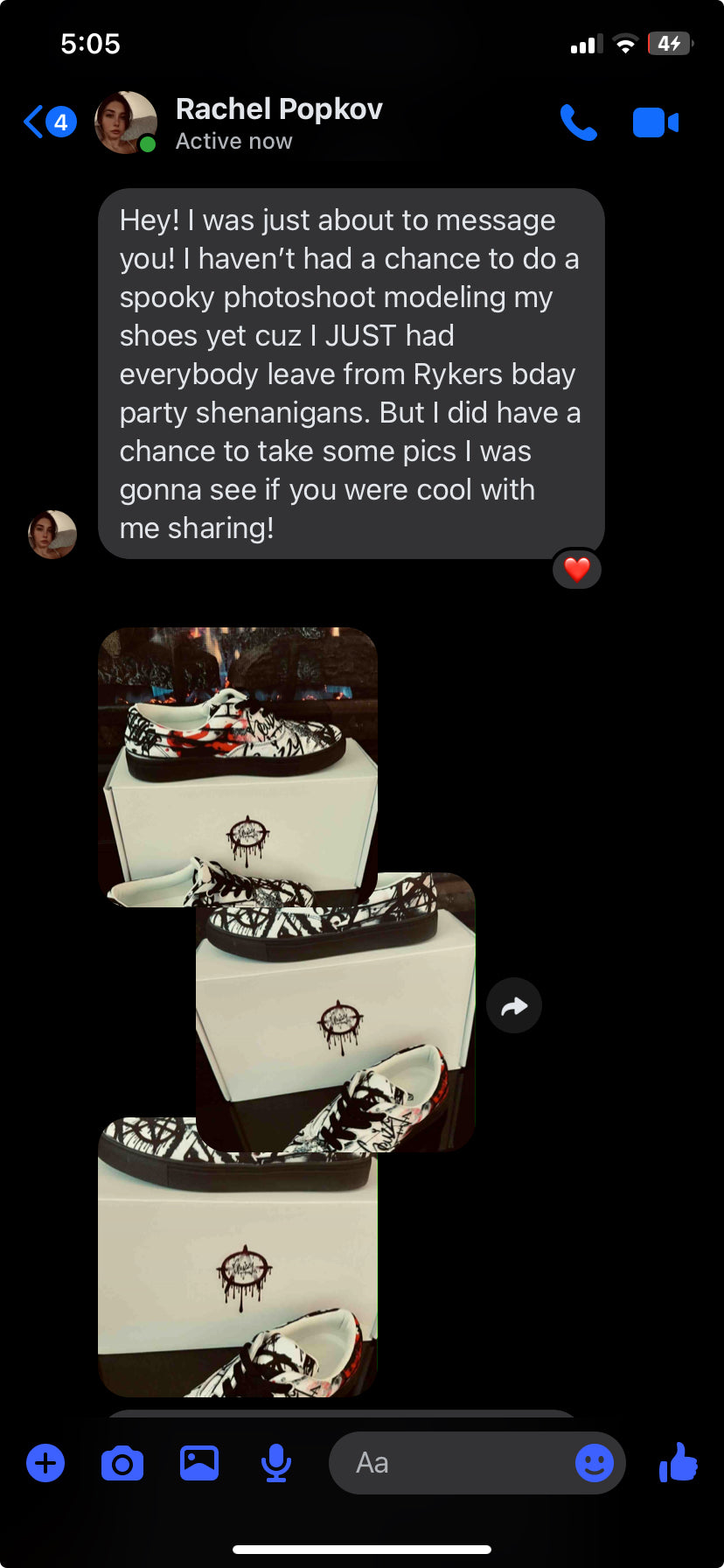Screen dimensions: 724x1568
Task: Start a voice call with Rachel Popkov
Action: 578,122
